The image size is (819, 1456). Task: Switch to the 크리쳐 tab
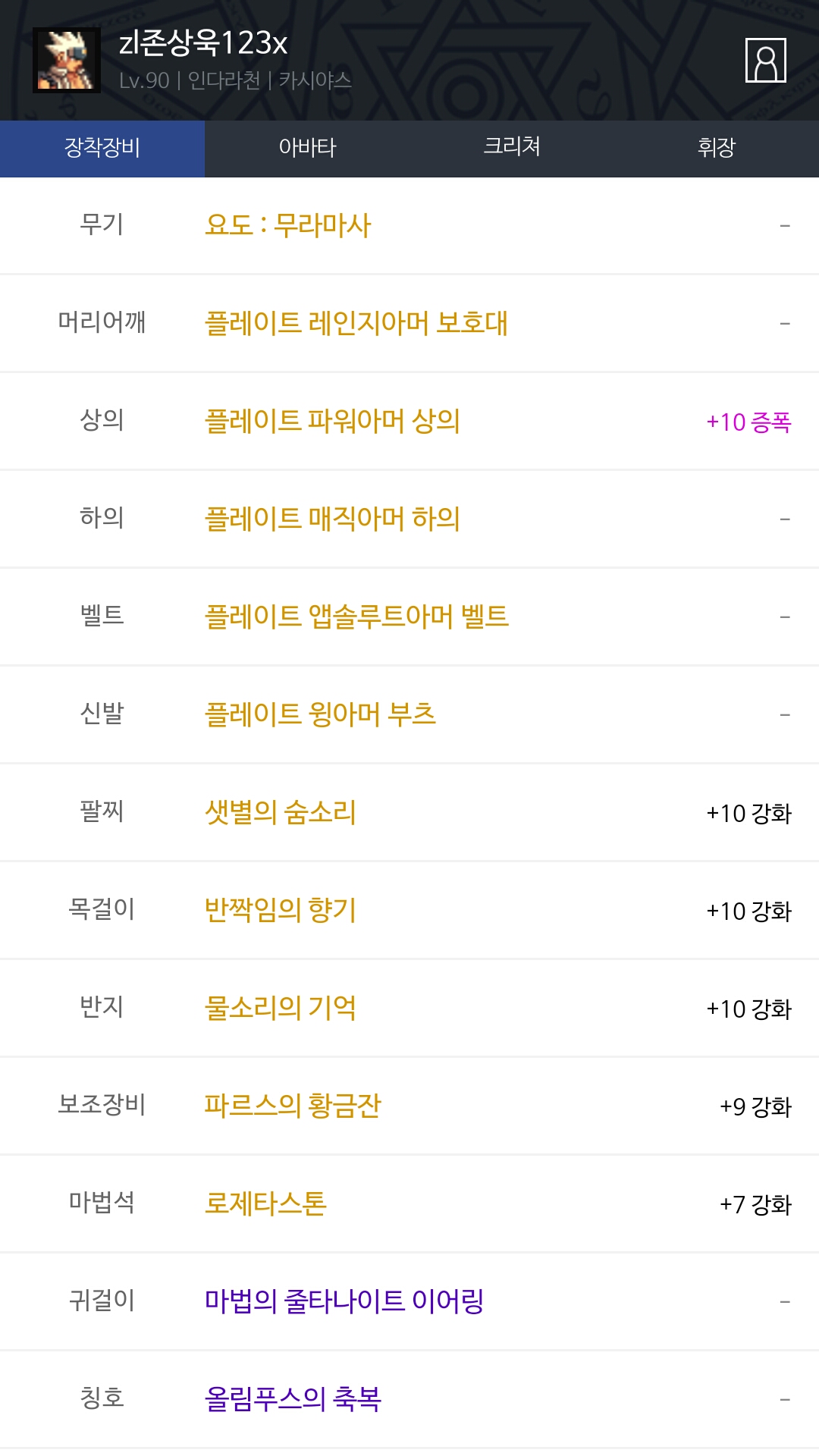click(512, 148)
